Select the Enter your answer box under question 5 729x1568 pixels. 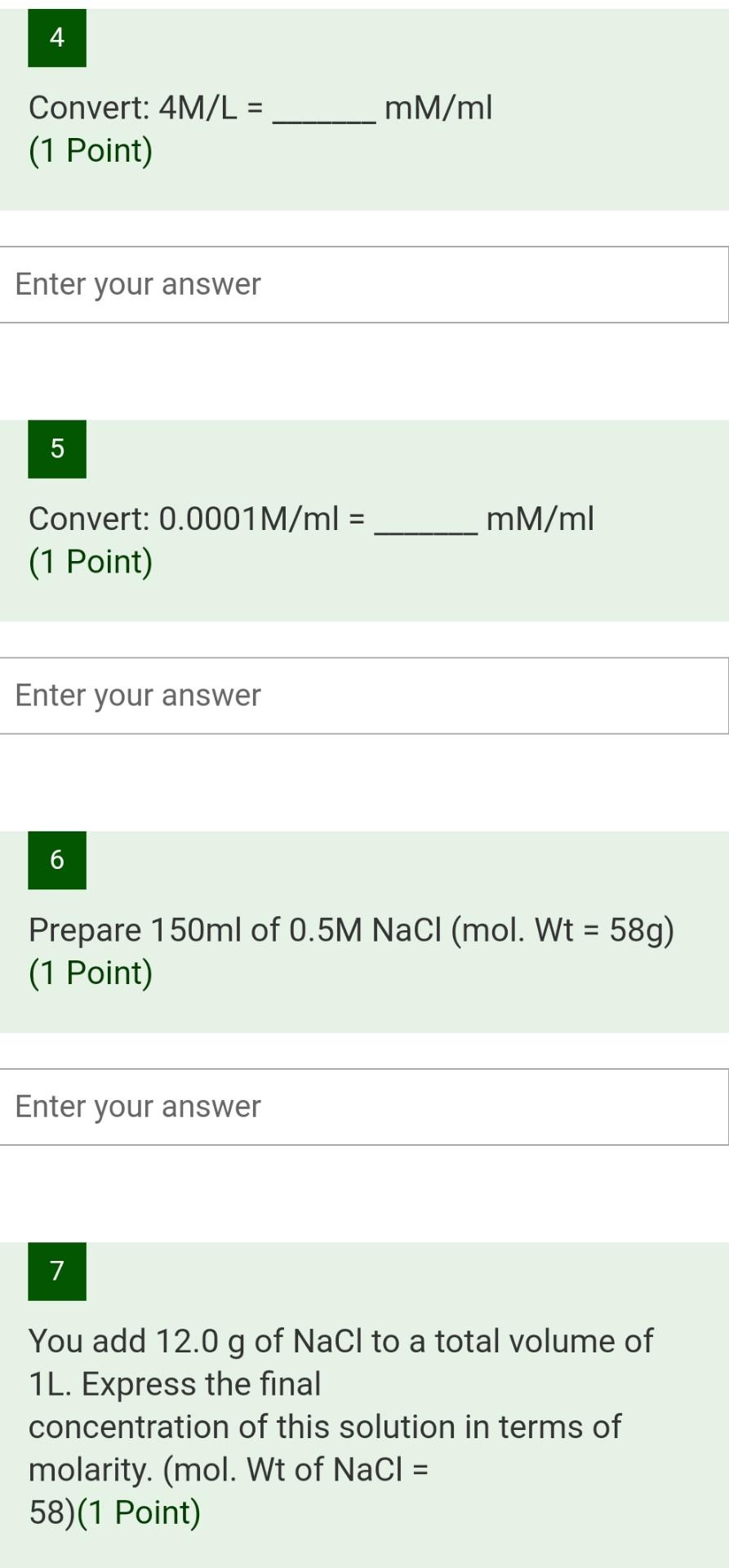[364, 694]
